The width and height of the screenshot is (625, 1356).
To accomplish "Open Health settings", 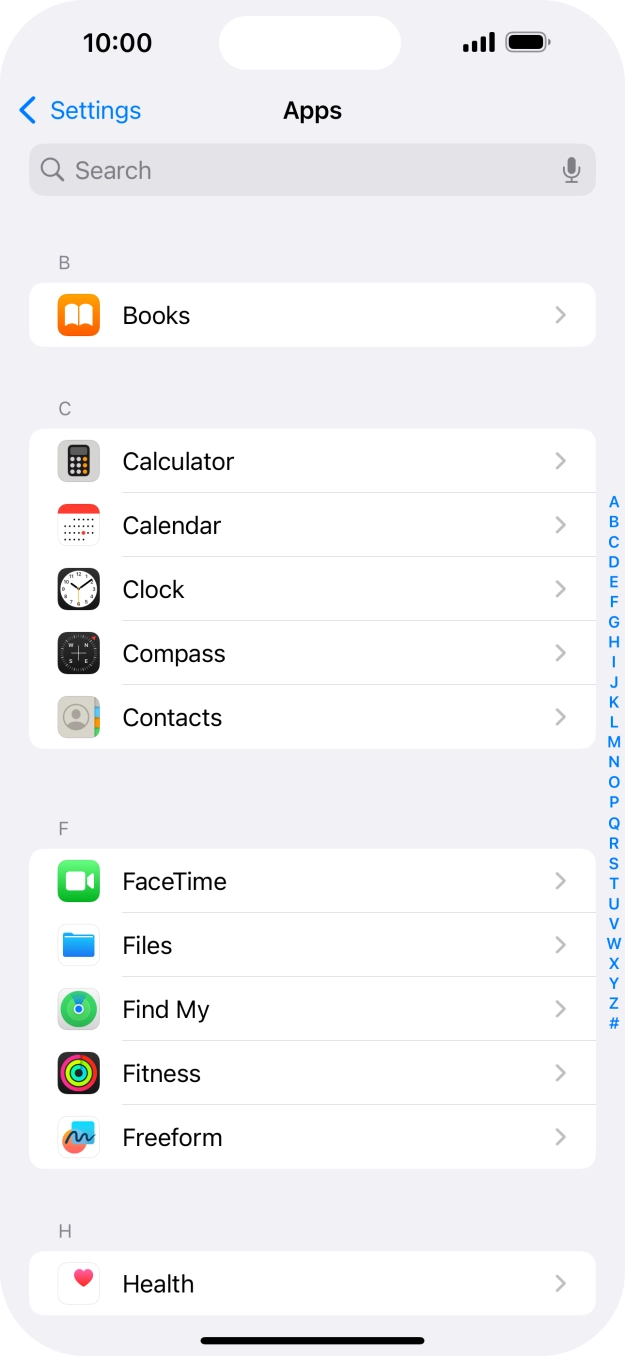I will 312,1283.
